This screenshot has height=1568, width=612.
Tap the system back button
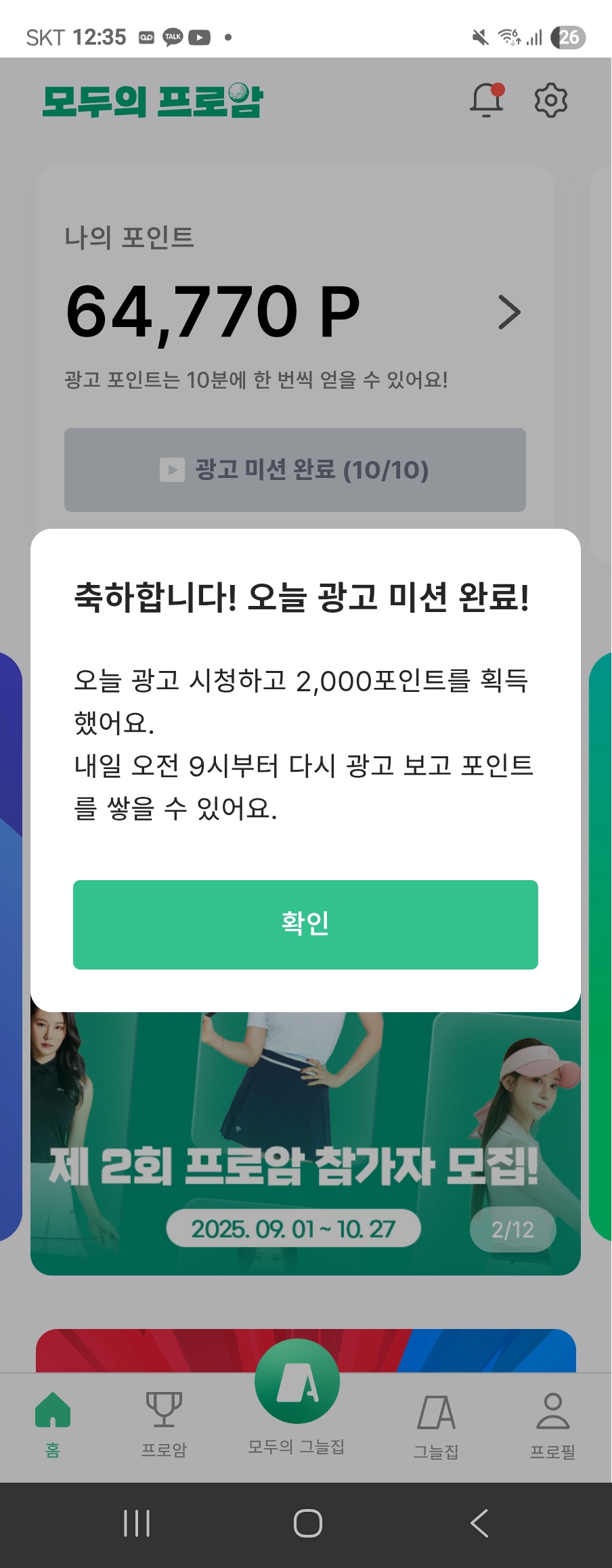[479, 1523]
